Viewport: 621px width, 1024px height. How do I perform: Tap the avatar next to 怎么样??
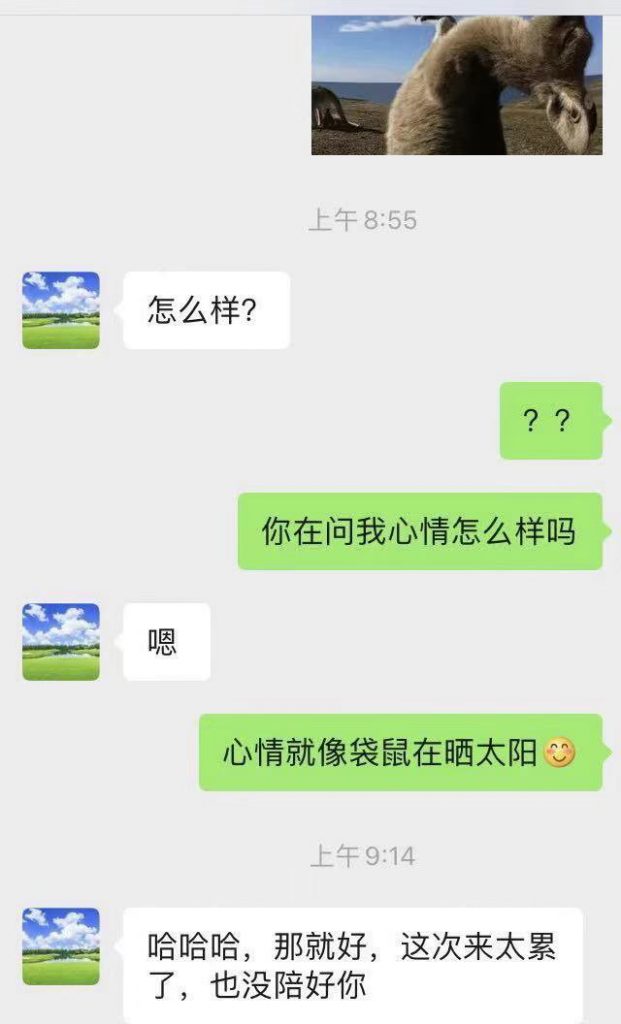click(61, 310)
